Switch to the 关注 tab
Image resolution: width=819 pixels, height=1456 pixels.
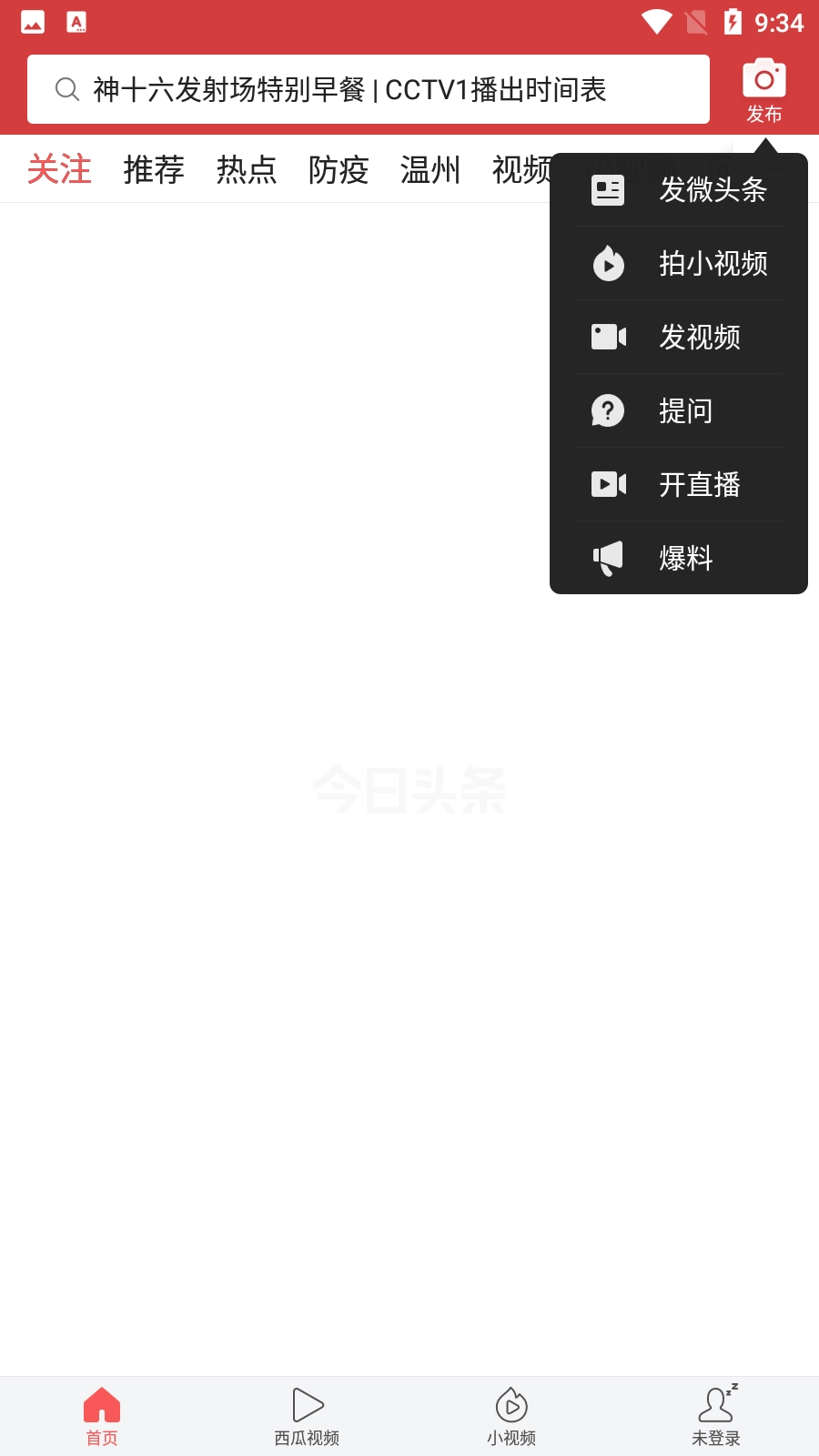coord(60,169)
